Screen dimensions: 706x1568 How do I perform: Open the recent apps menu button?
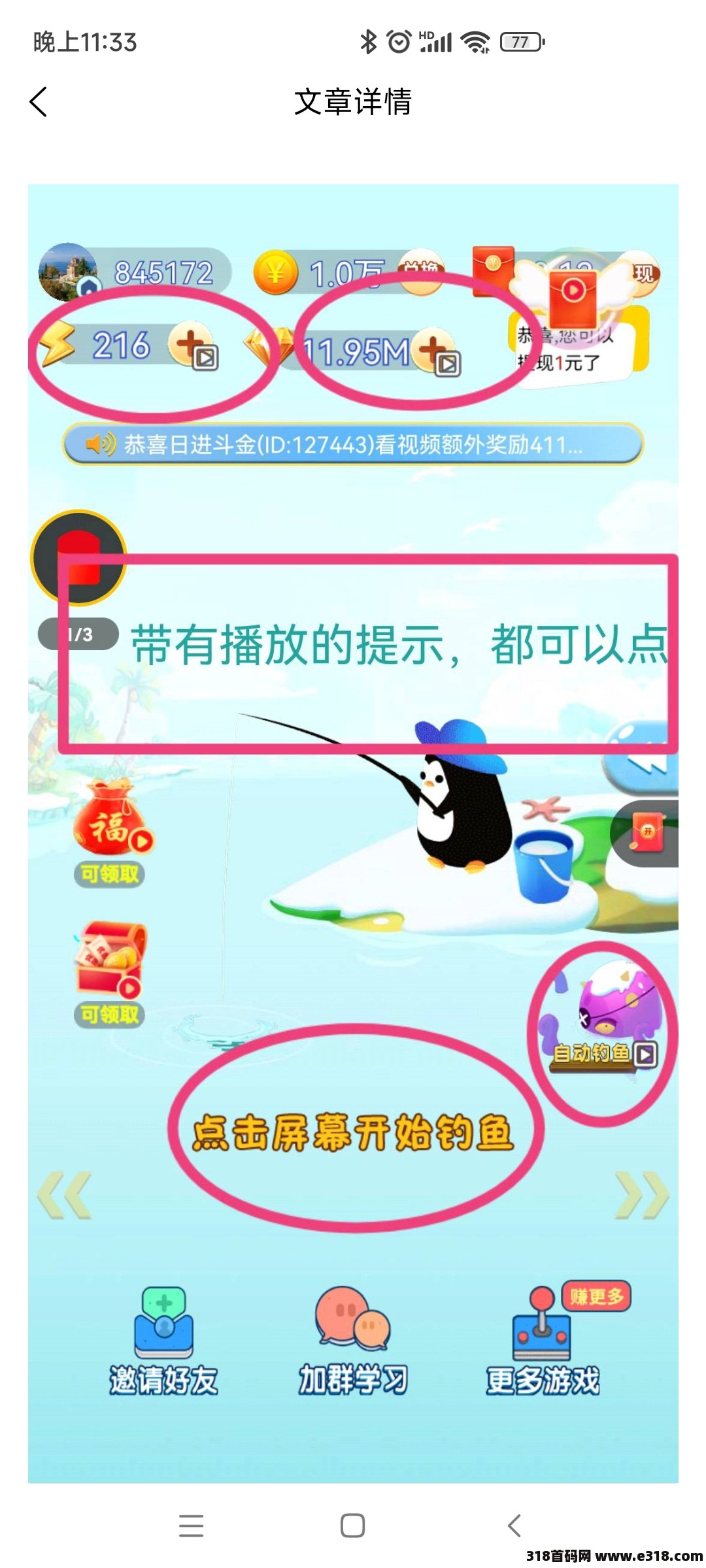(x=191, y=1526)
